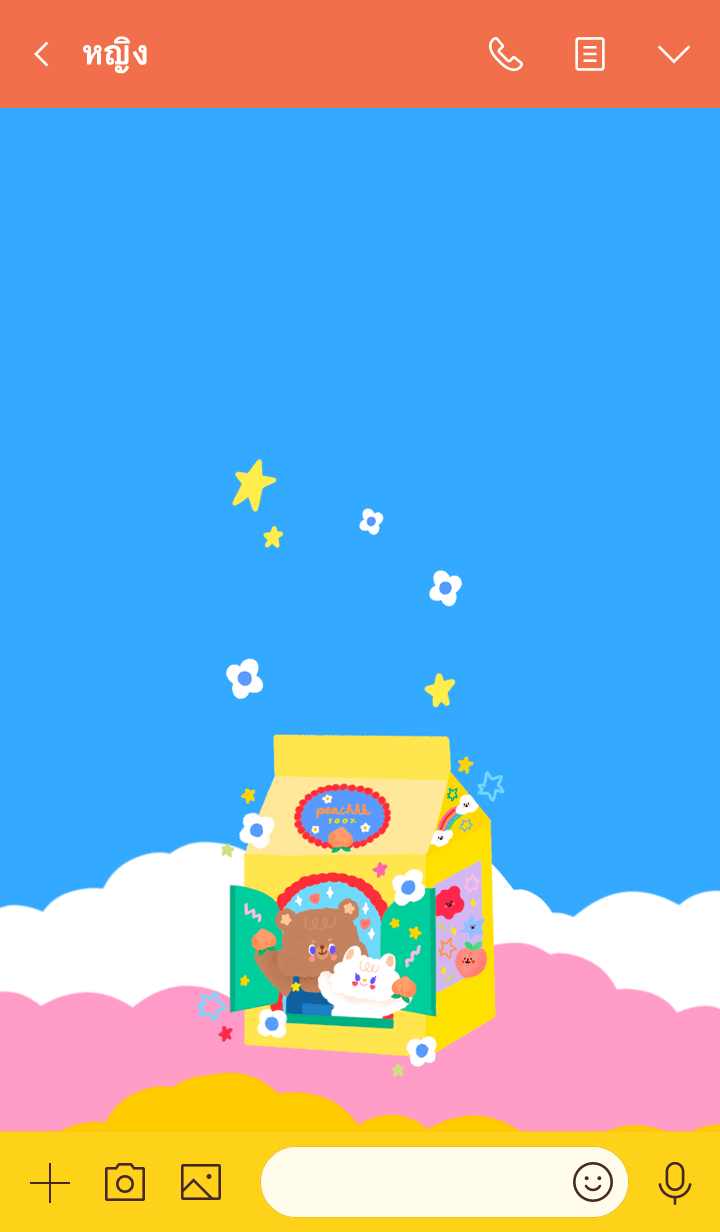Start a voice call with หญิง
The width and height of the screenshot is (720, 1232).
505,54
